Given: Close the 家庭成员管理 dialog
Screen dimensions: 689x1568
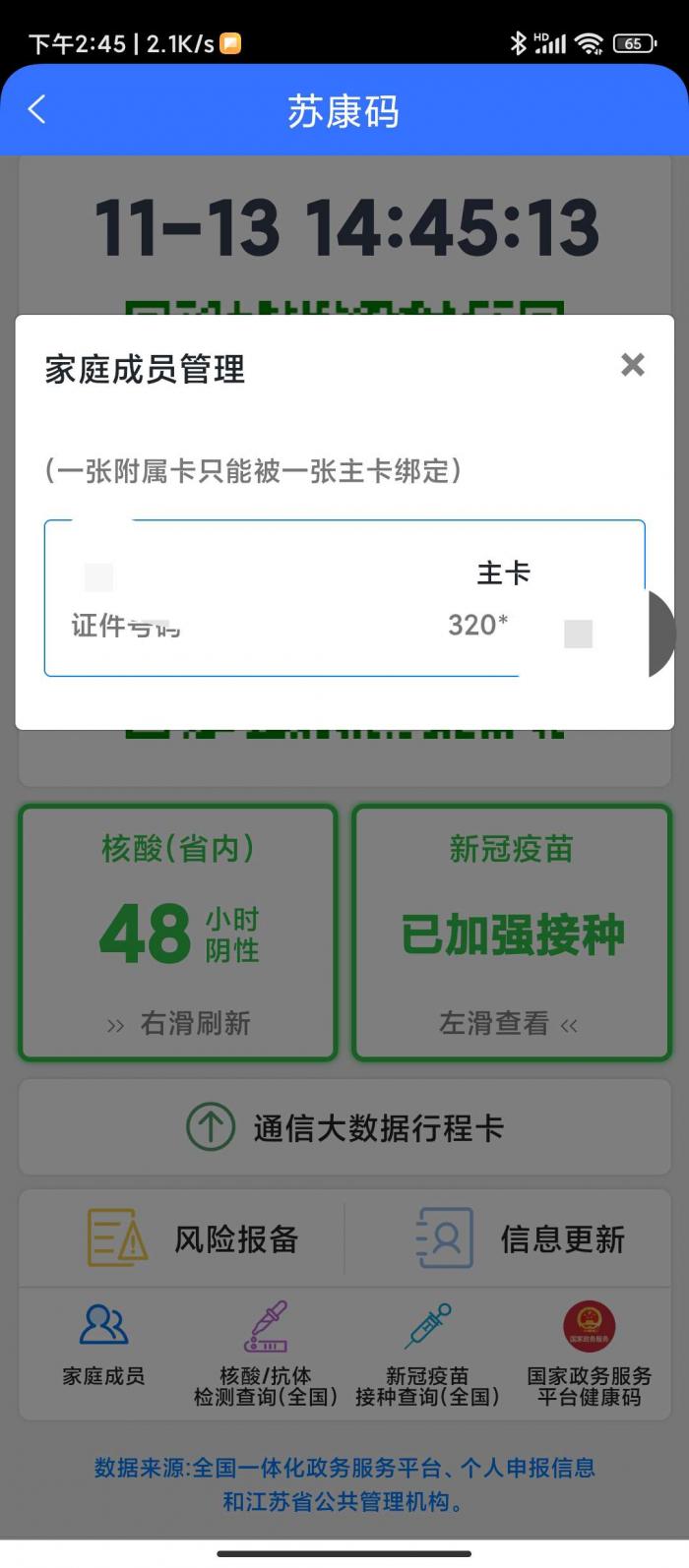Looking at the screenshot, I should pos(633,365).
